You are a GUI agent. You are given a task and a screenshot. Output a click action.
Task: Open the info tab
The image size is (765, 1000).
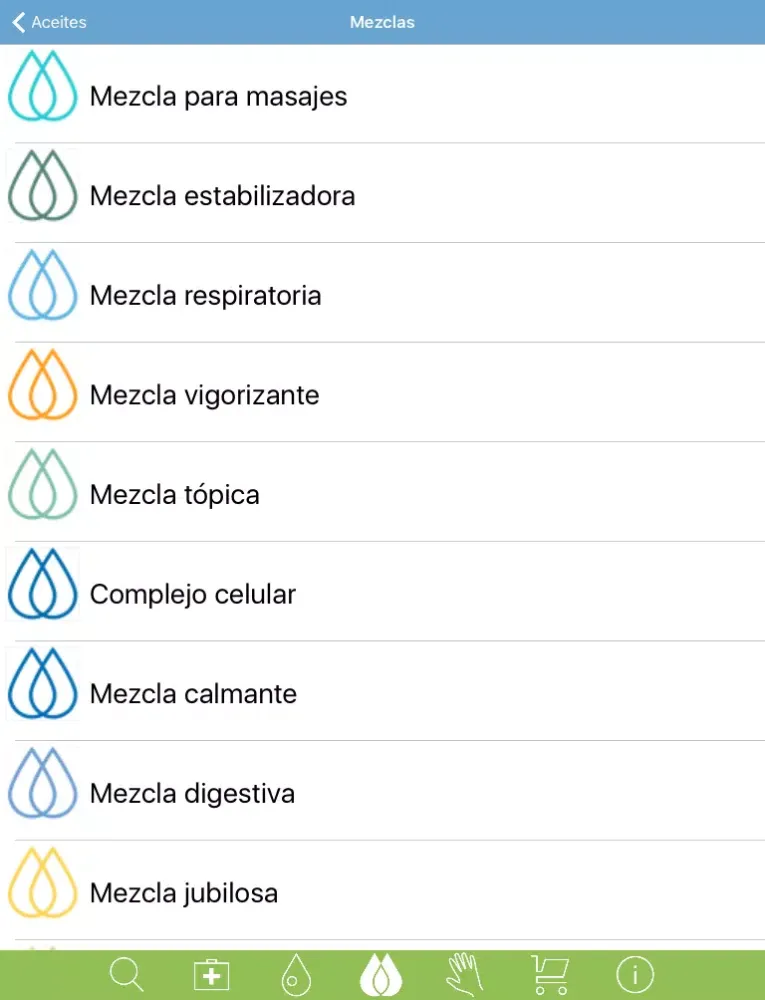[x=635, y=973]
